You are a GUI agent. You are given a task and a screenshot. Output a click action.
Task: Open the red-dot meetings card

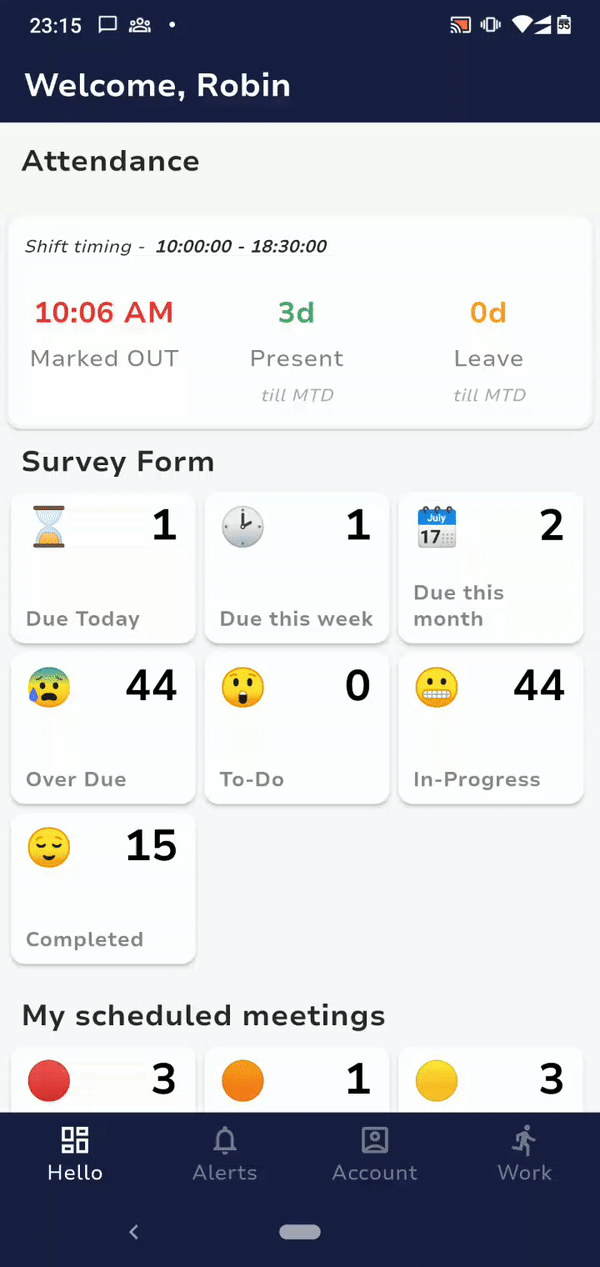103,1080
